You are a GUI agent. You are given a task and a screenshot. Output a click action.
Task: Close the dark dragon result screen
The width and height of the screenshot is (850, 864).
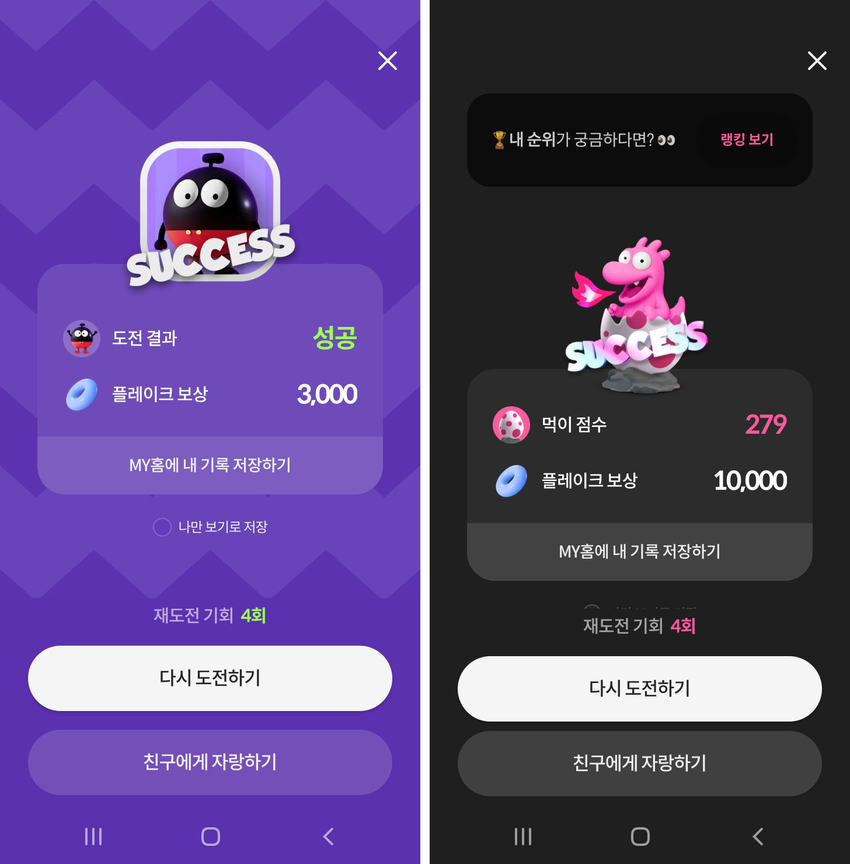click(x=817, y=61)
